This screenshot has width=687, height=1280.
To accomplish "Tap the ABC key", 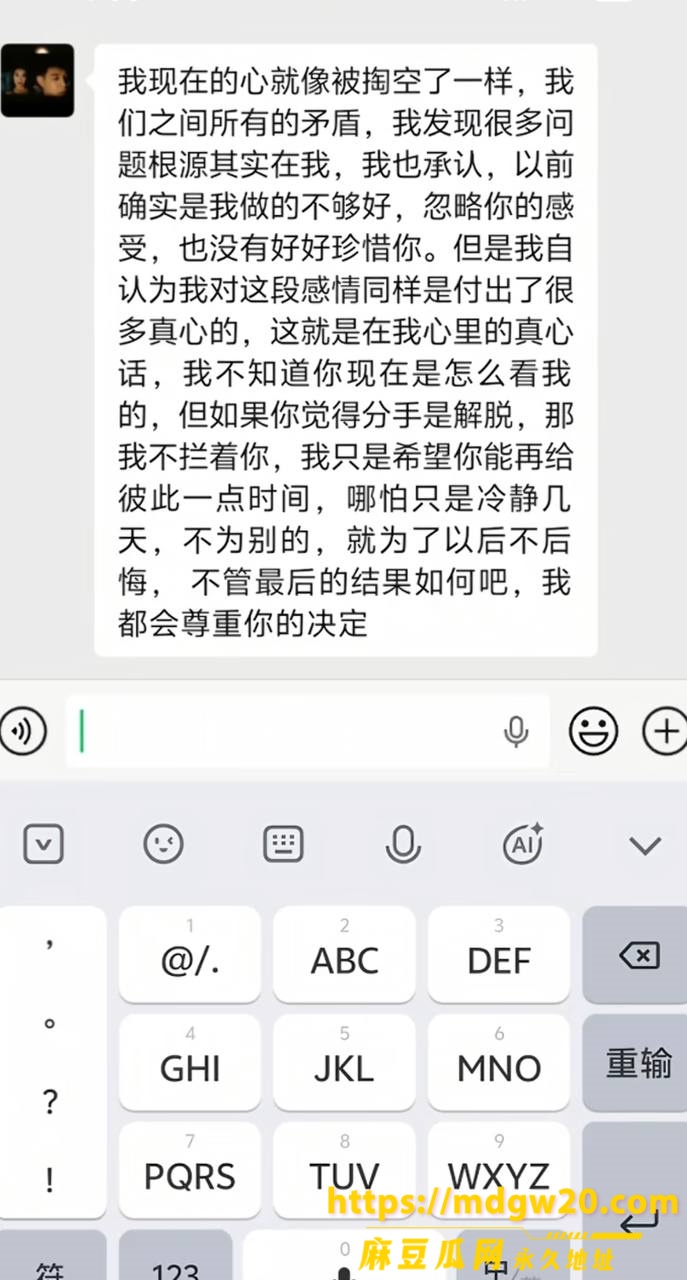I will [344, 954].
